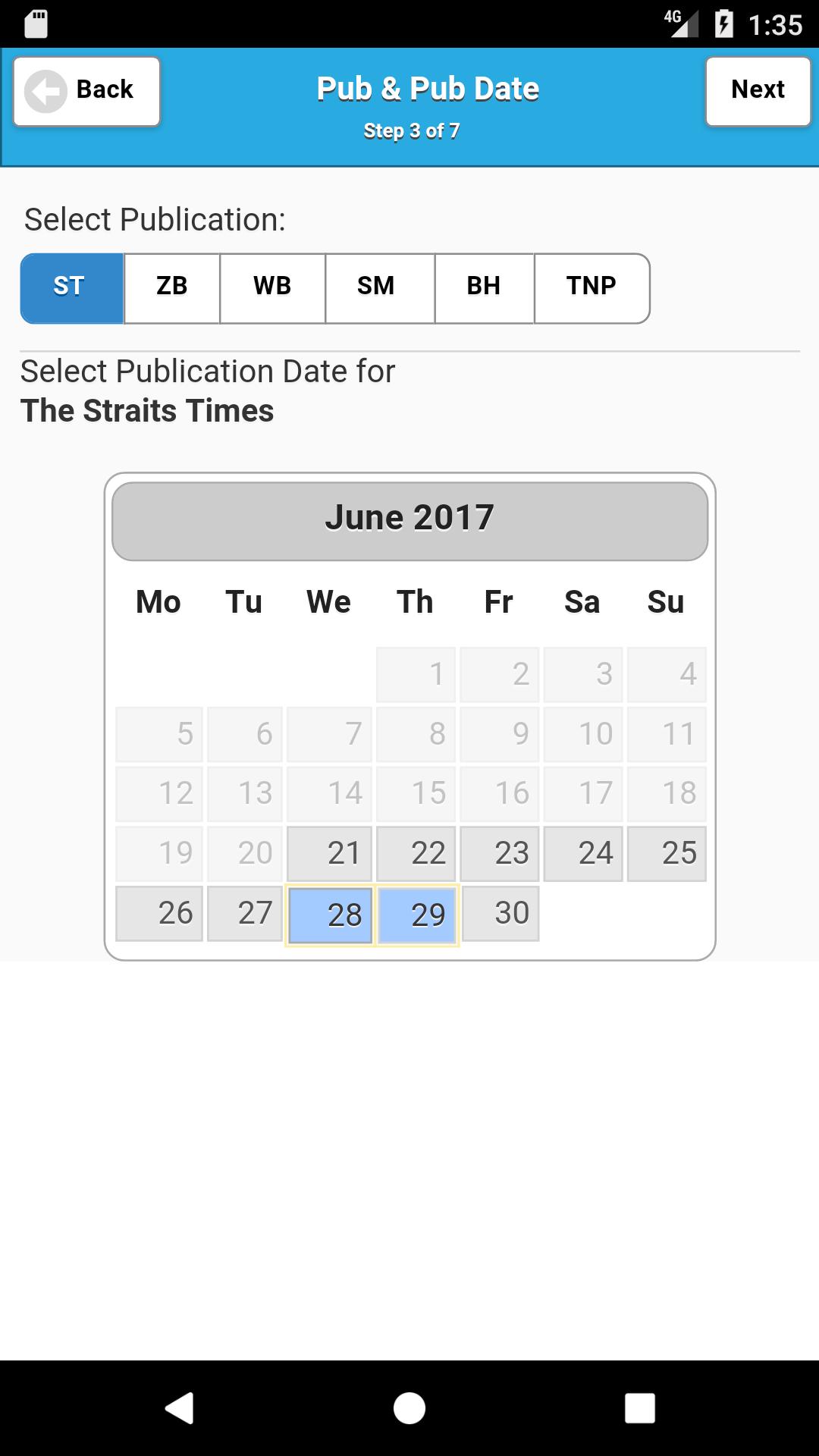Choose June 30 on the calendar
Screen dimensions: 819x1456
click(500, 914)
